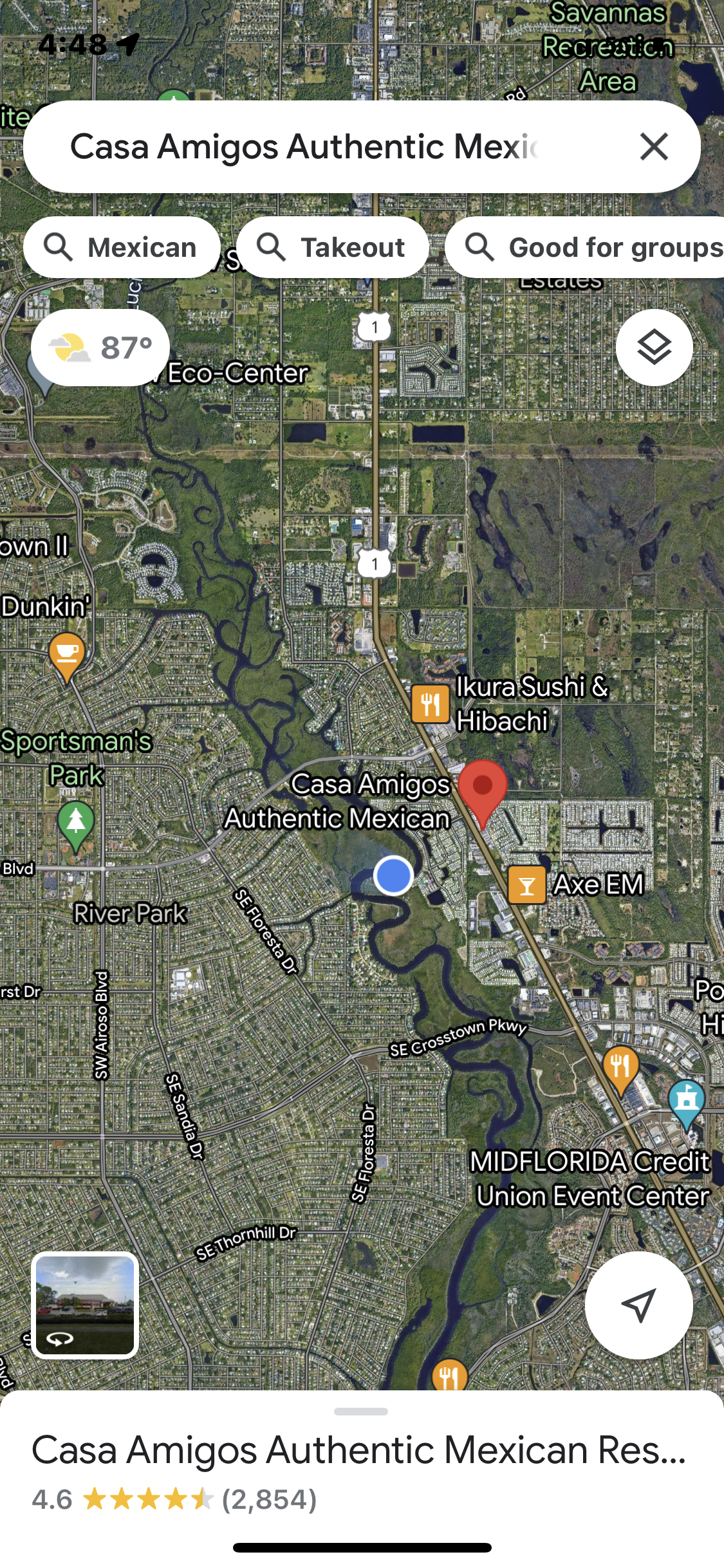Viewport: 724px width, 1568px height.
Task: Tap the MIDFLORIDA Credit Union Event Center pin
Action: pyautogui.click(x=686, y=1099)
